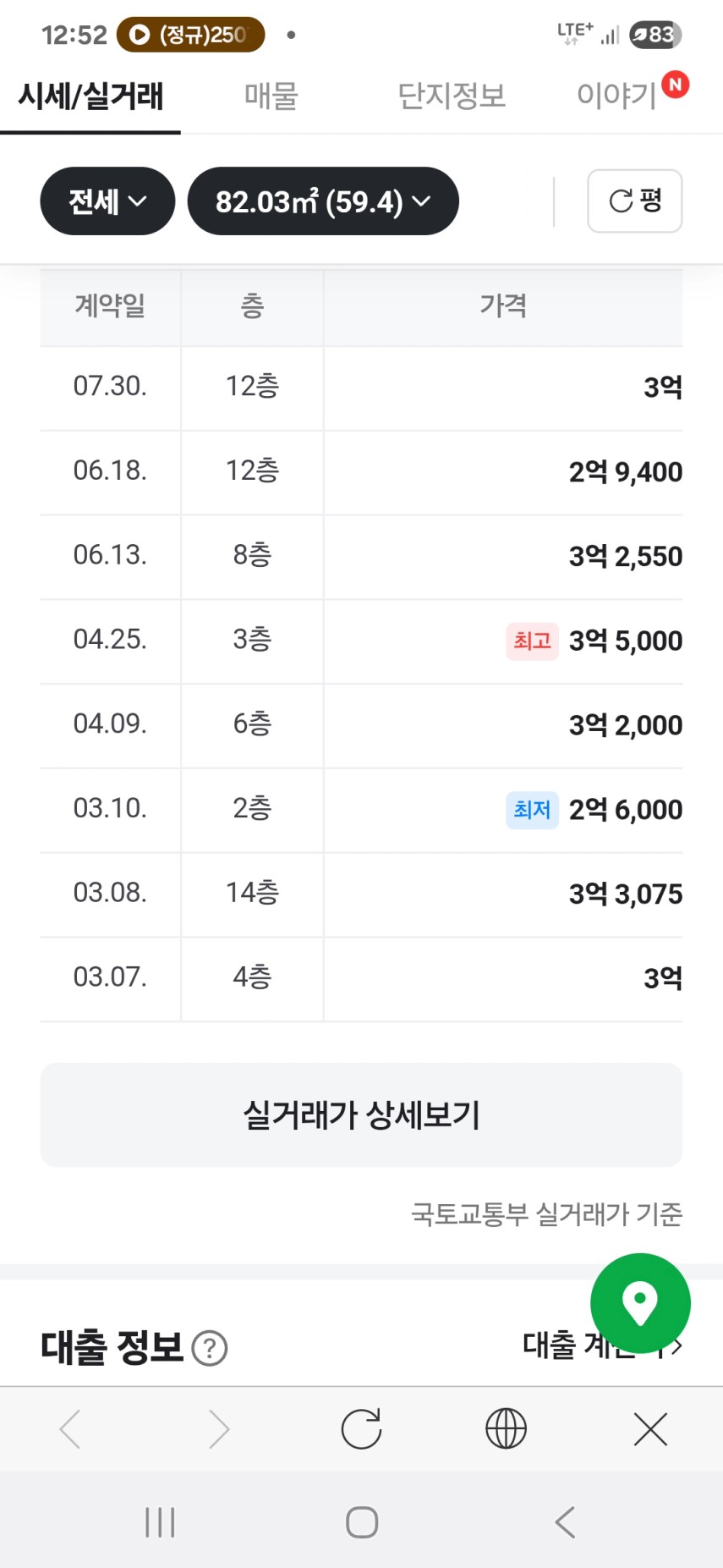Image resolution: width=723 pixels, height=1568 pixels.
Task: Open 실거래가 상세보기
Action: tap(361, 1114)
